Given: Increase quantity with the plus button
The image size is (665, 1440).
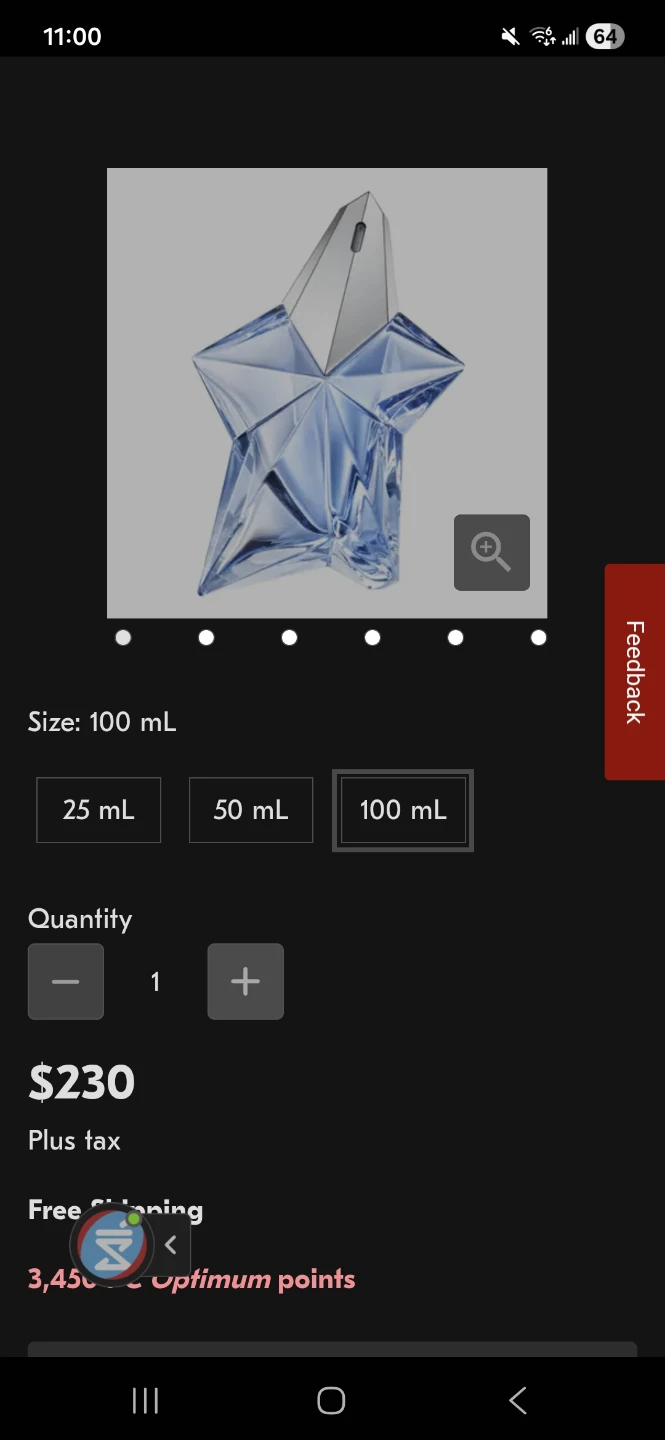Looking at the screenshot, I should pyautogui.click(x=245, y=981).
